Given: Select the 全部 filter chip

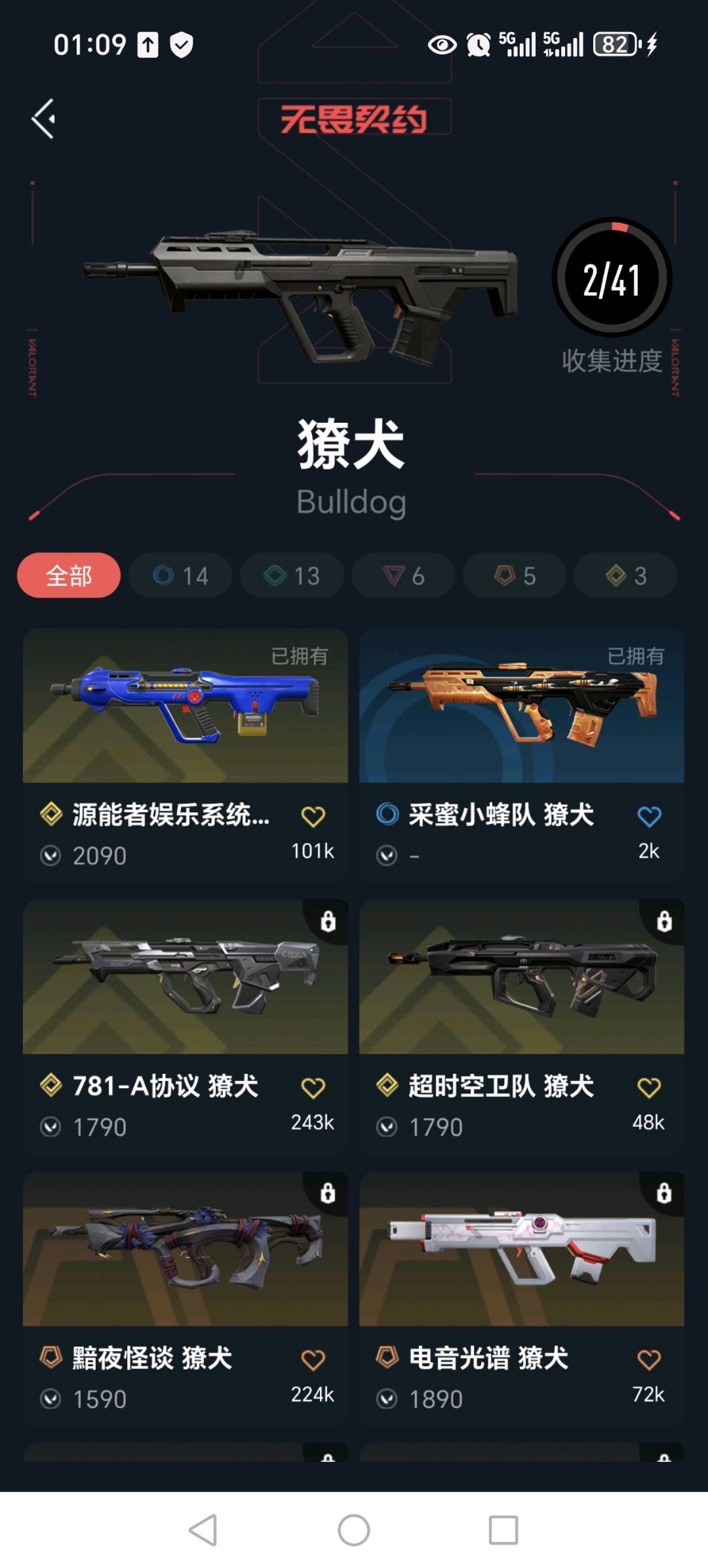Looking at the screenshot, I should pyautogui.click(x=69, y=576).
